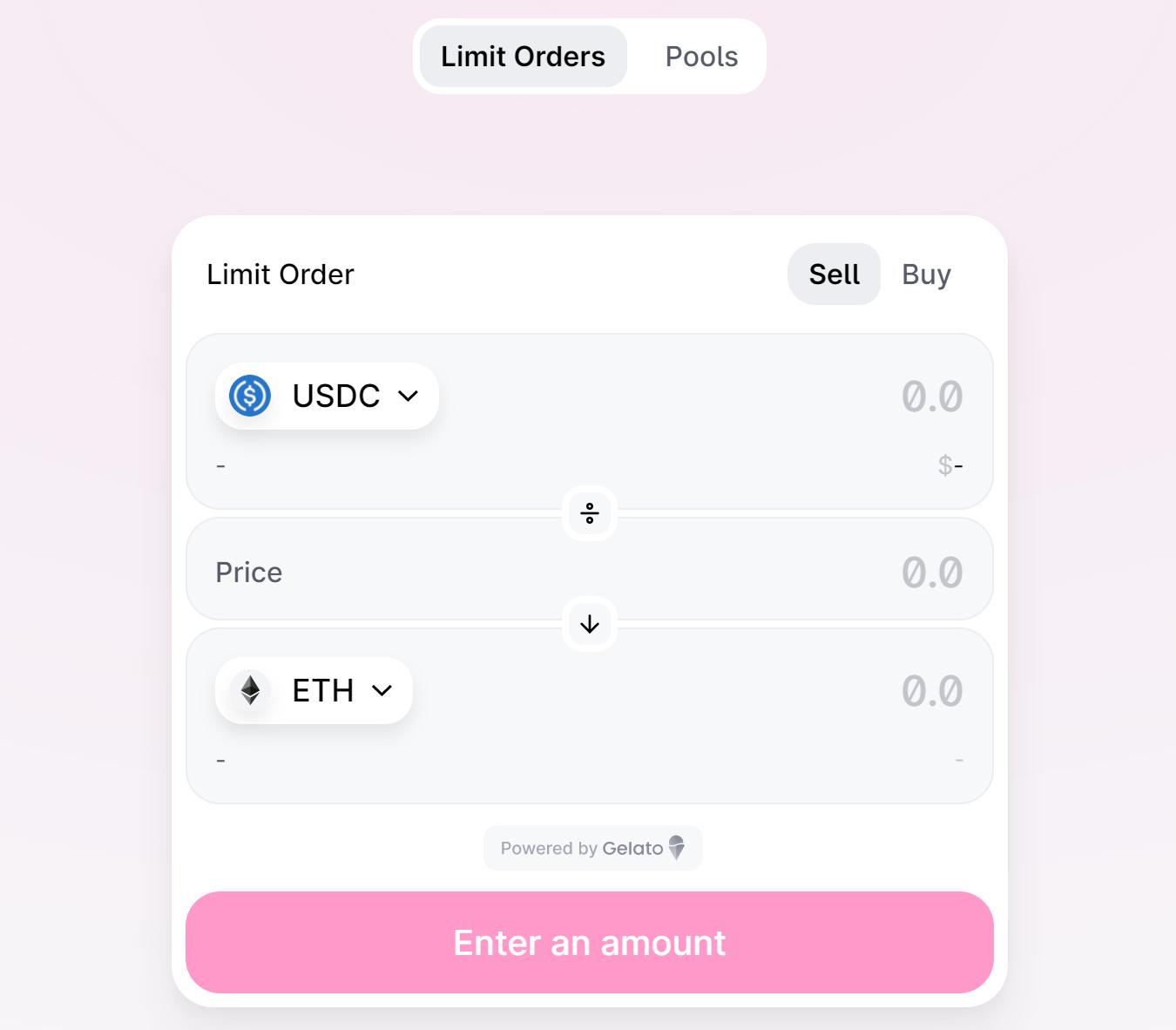1176x1030 pixels.
Task: Swap tokens using the down arrow
Action: pyautogui.click(x=590, y=624)
